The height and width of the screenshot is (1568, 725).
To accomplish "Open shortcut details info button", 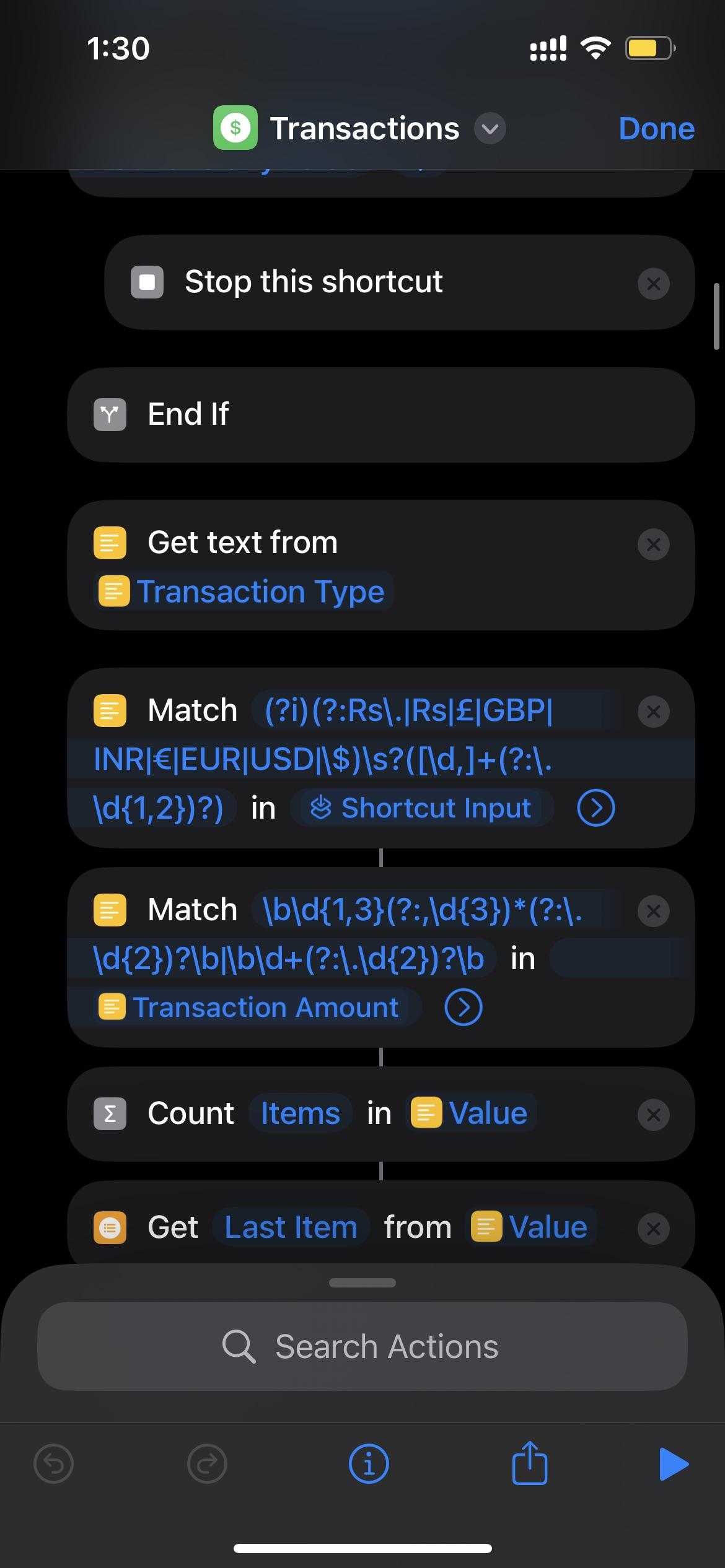I will pos(369,1465).
